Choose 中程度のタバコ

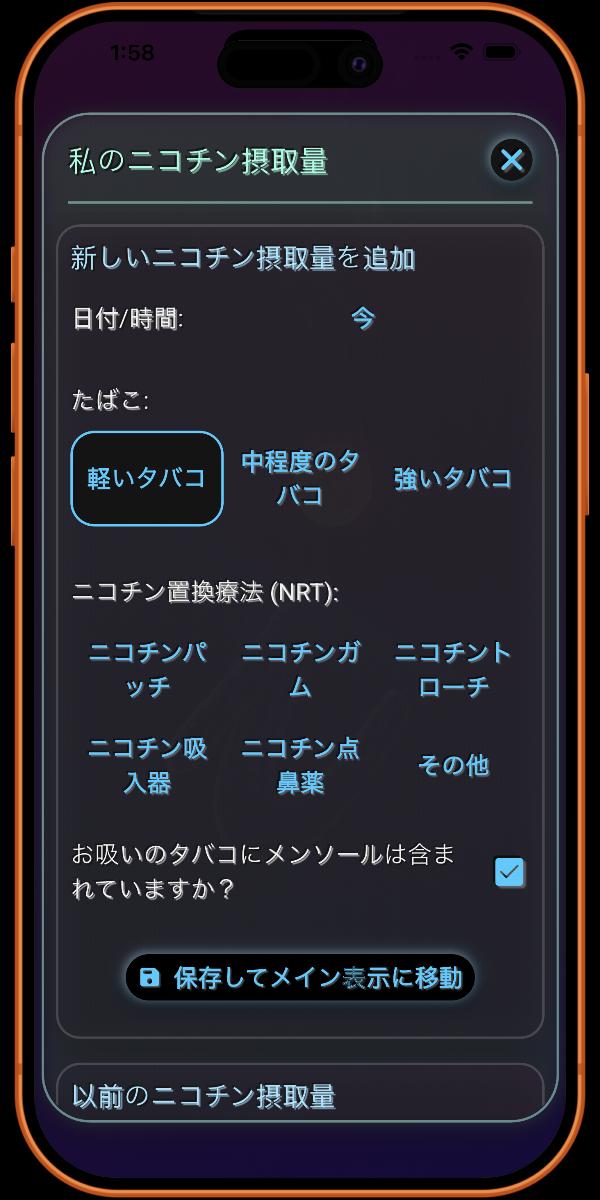pyautogui.click(x=300, y=478)
